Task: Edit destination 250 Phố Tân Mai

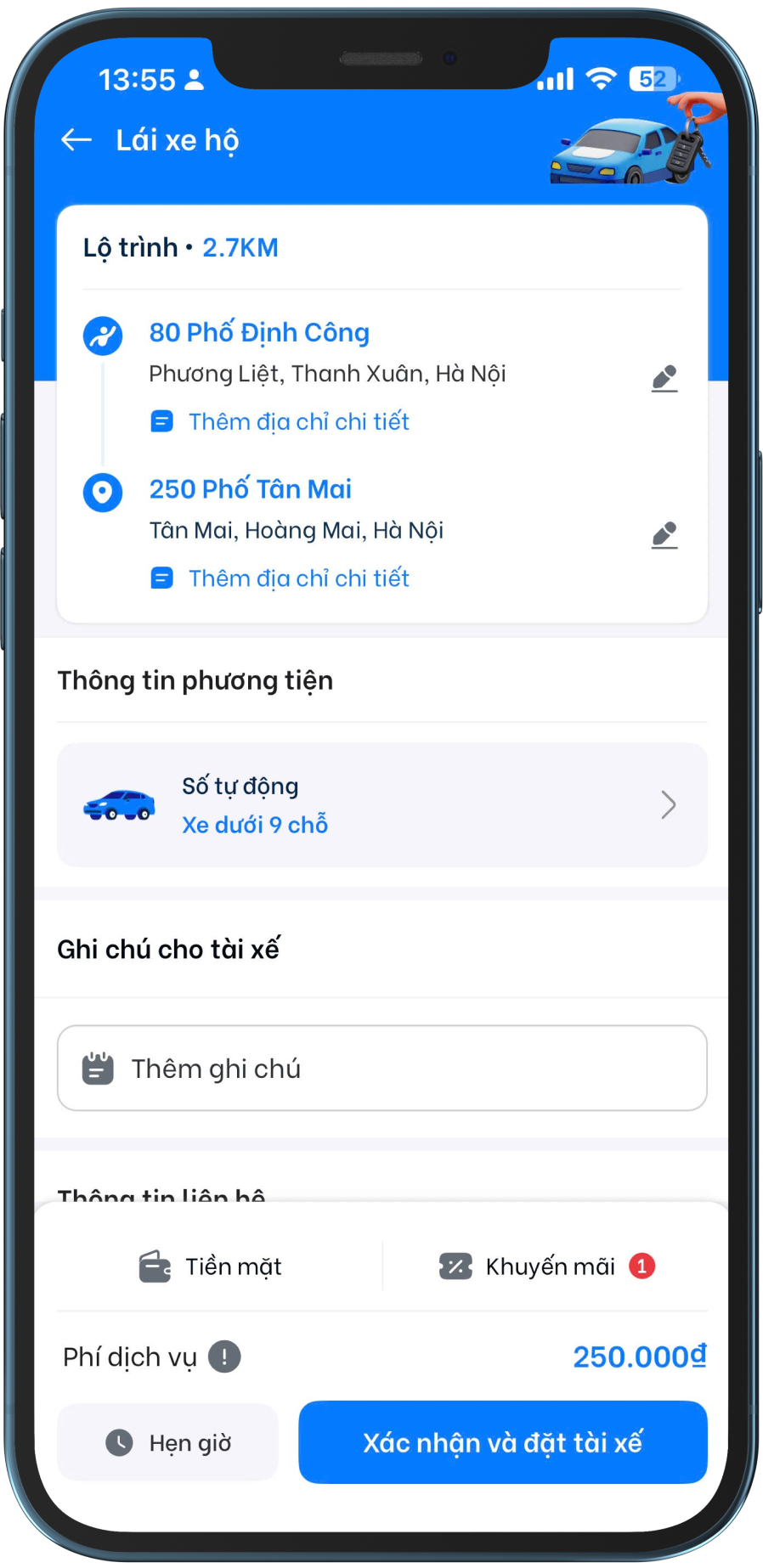Action: pos(664,535)
